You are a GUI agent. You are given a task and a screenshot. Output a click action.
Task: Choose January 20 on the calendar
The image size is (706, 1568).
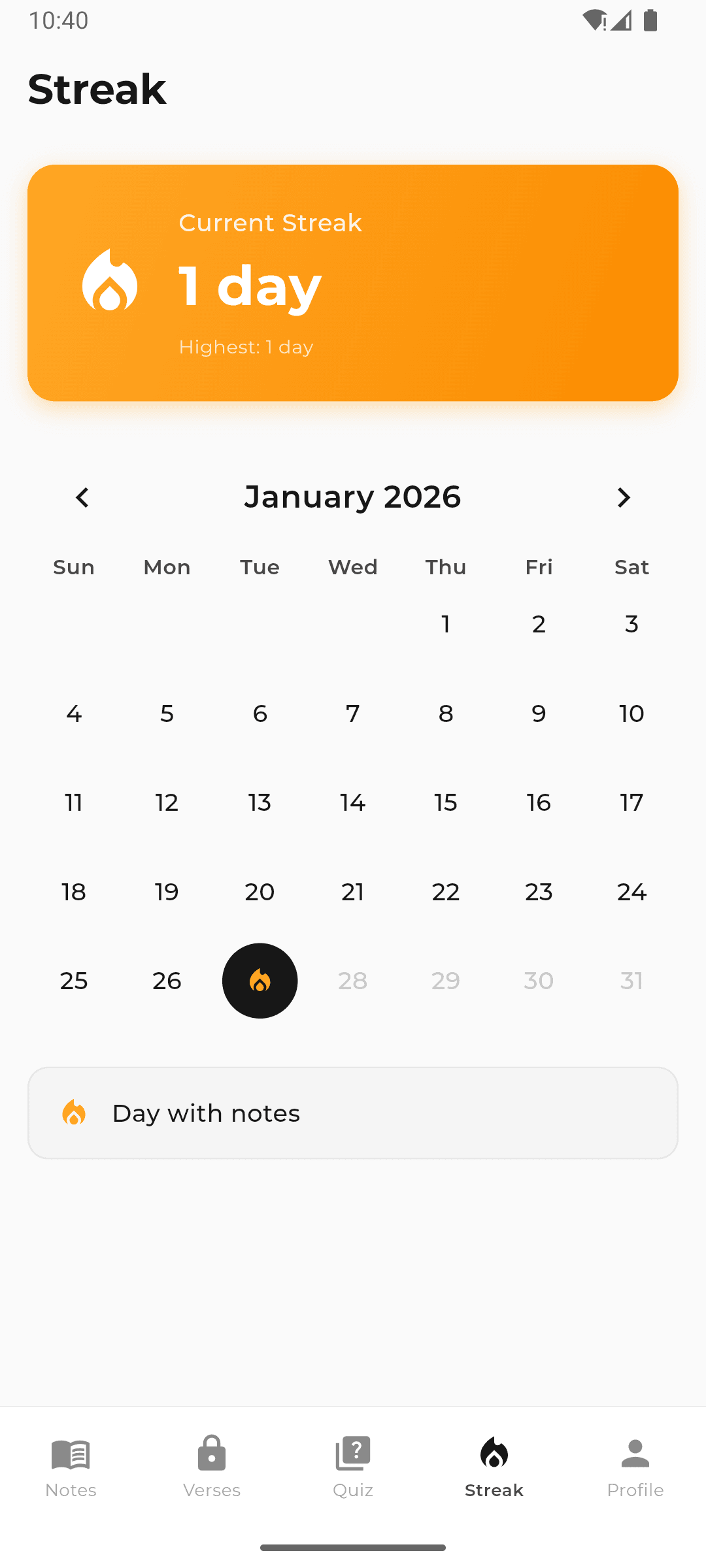260,892
